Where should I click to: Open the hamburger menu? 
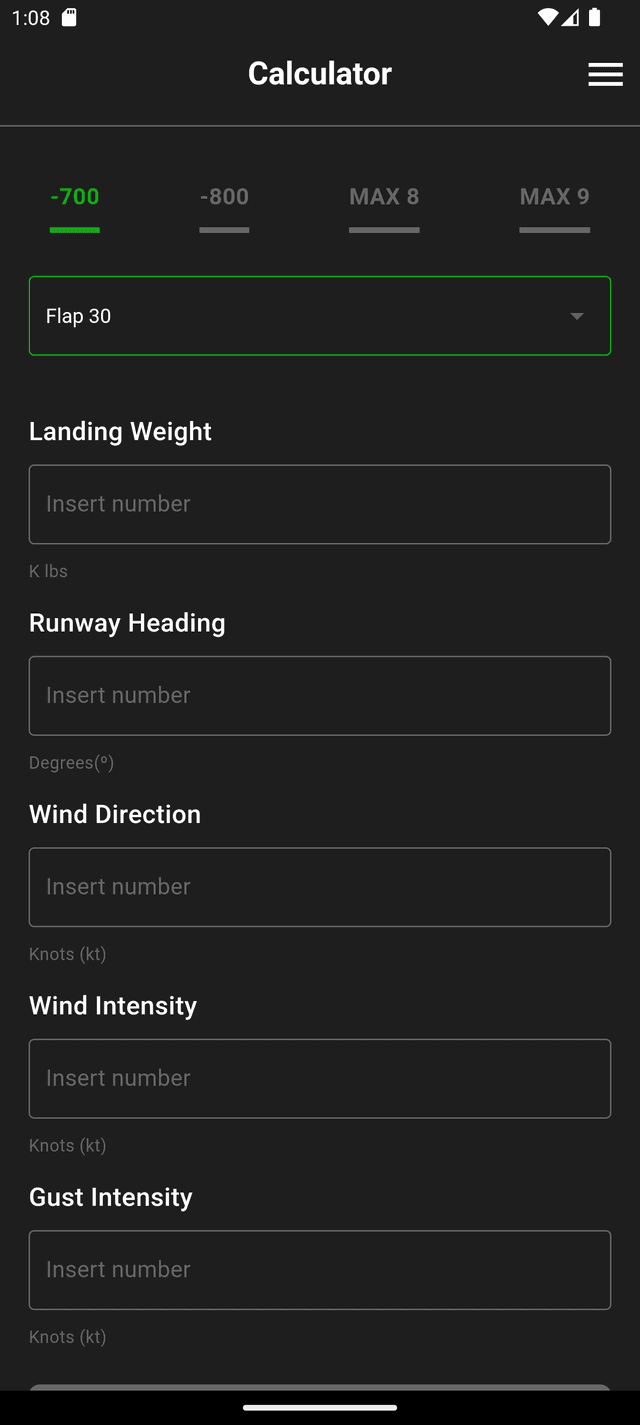click(605, 74)
